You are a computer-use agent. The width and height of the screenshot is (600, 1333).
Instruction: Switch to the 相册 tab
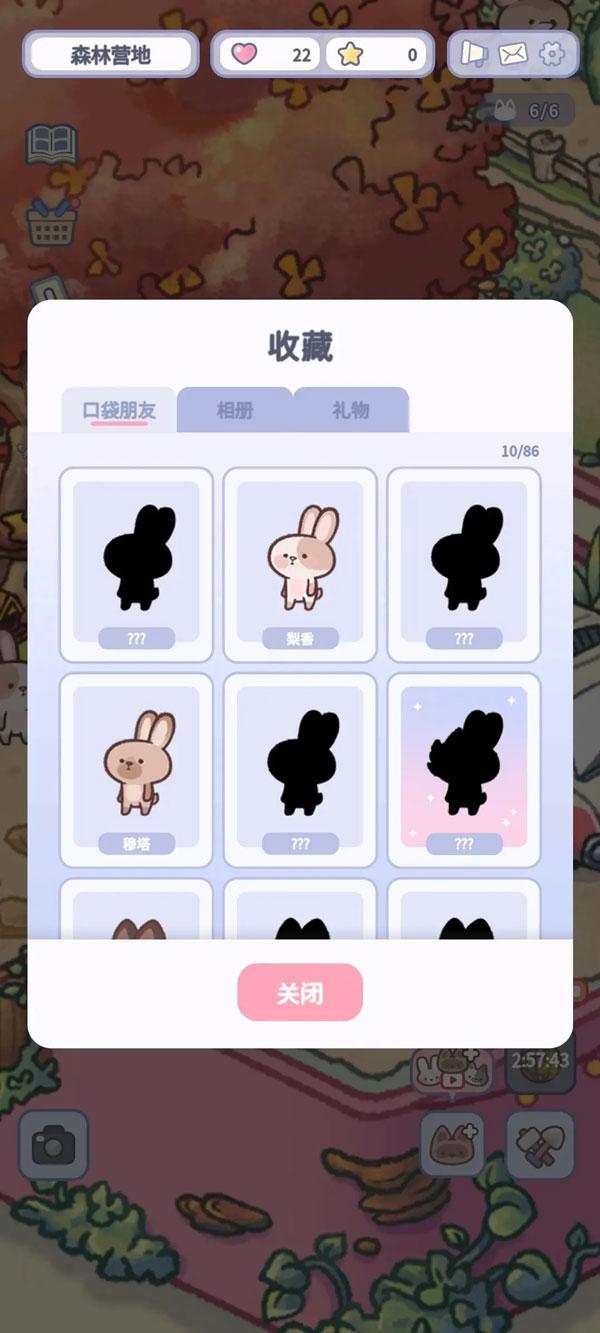235,410
